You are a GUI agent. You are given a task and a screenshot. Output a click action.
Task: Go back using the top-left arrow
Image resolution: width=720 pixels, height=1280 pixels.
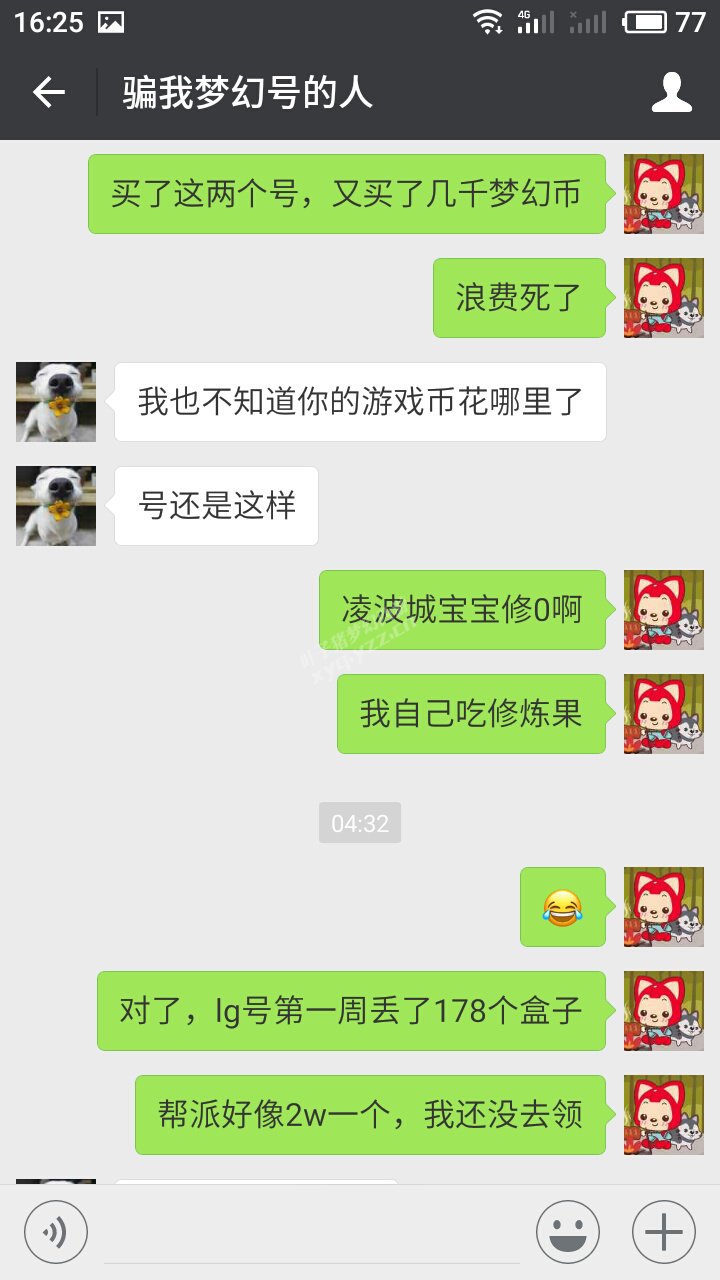tap(48, 93)
